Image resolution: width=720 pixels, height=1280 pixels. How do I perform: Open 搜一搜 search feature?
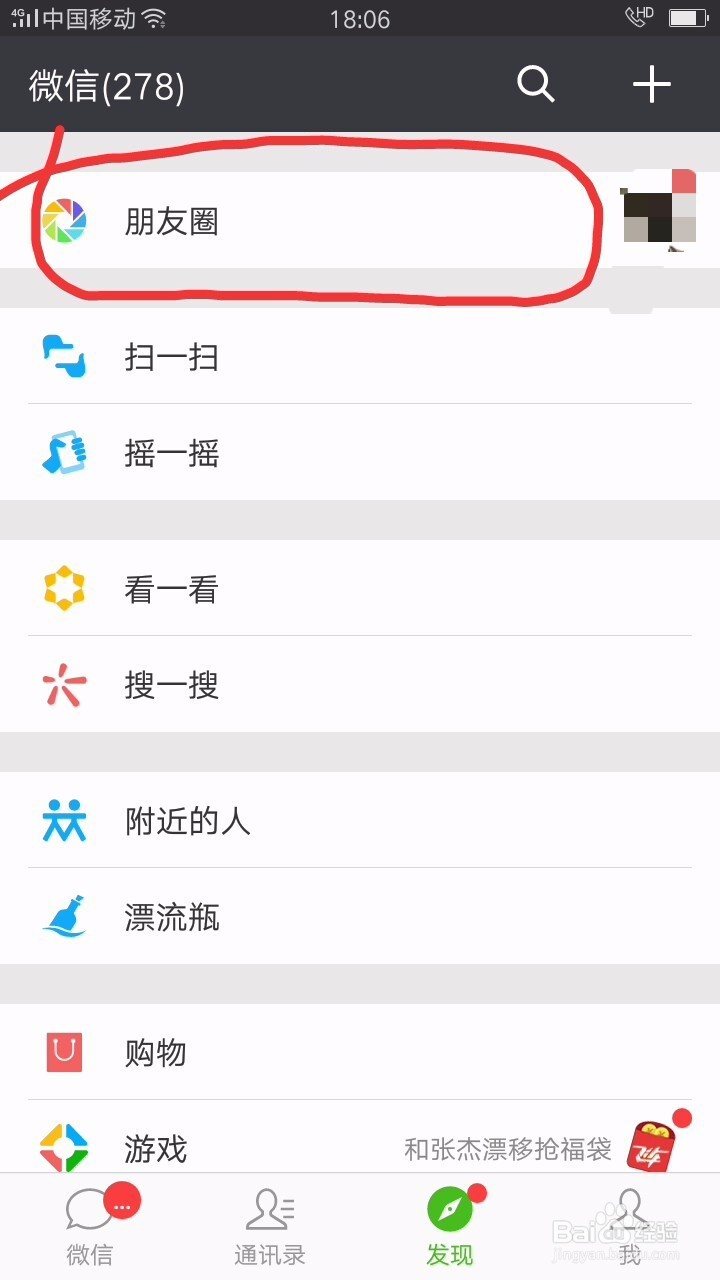coord(64,685)
